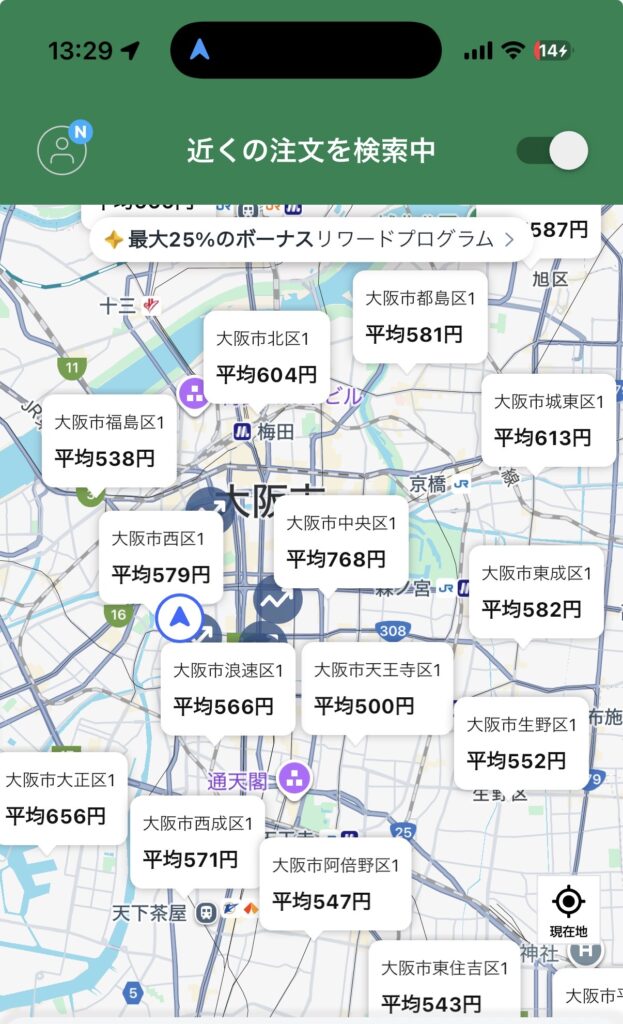
Task: Open the 大阪市東成区1 average 582円 card
Action: (536, 591)
